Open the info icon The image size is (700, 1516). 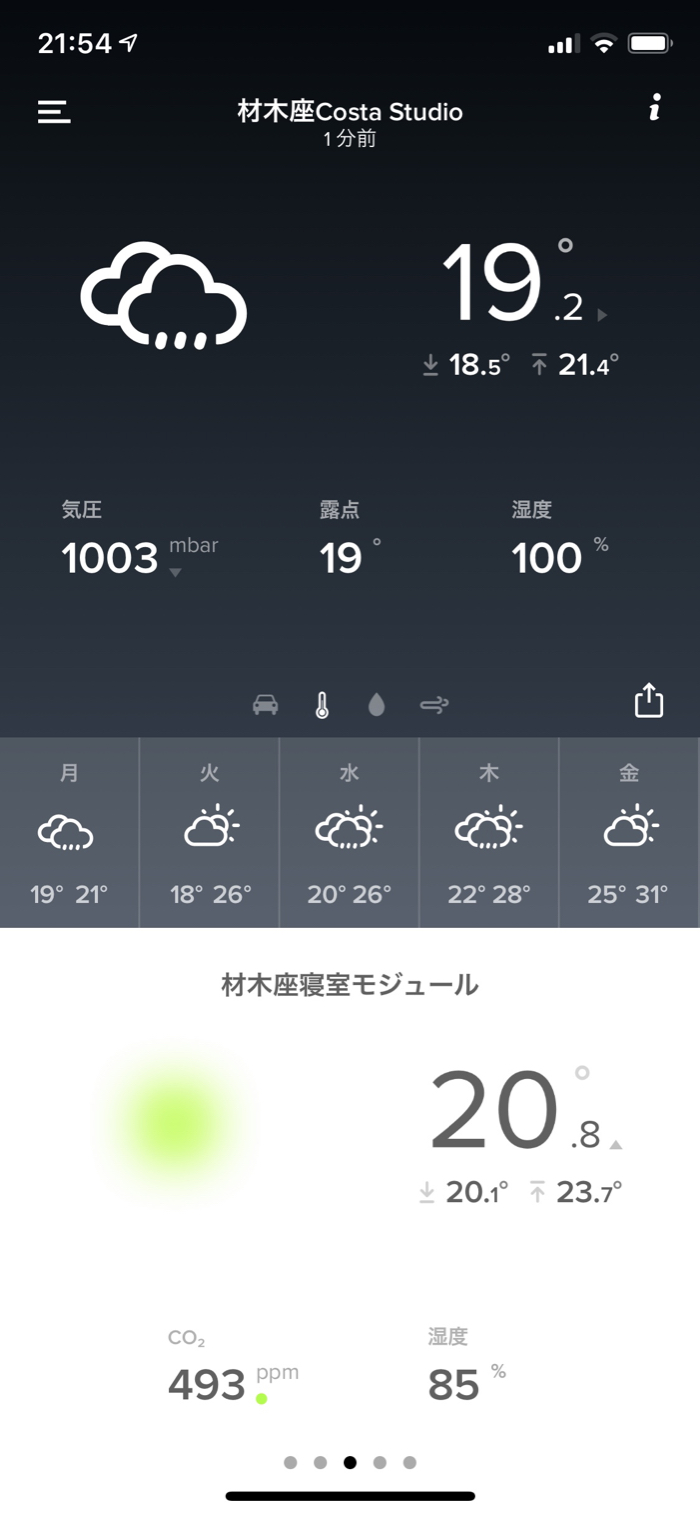(654, 108)
